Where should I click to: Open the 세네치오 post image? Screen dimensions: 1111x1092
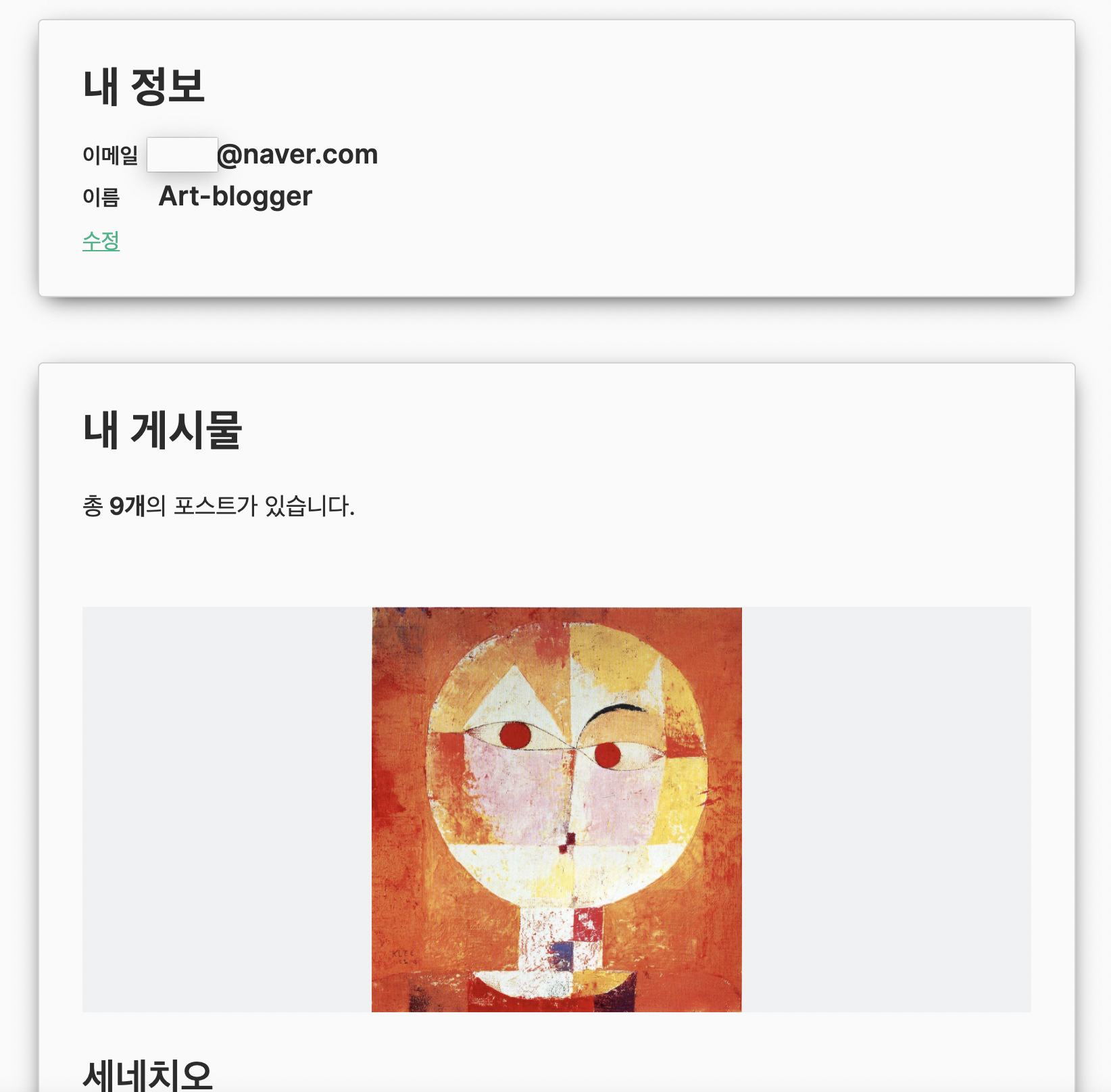[x=556, y=809]
